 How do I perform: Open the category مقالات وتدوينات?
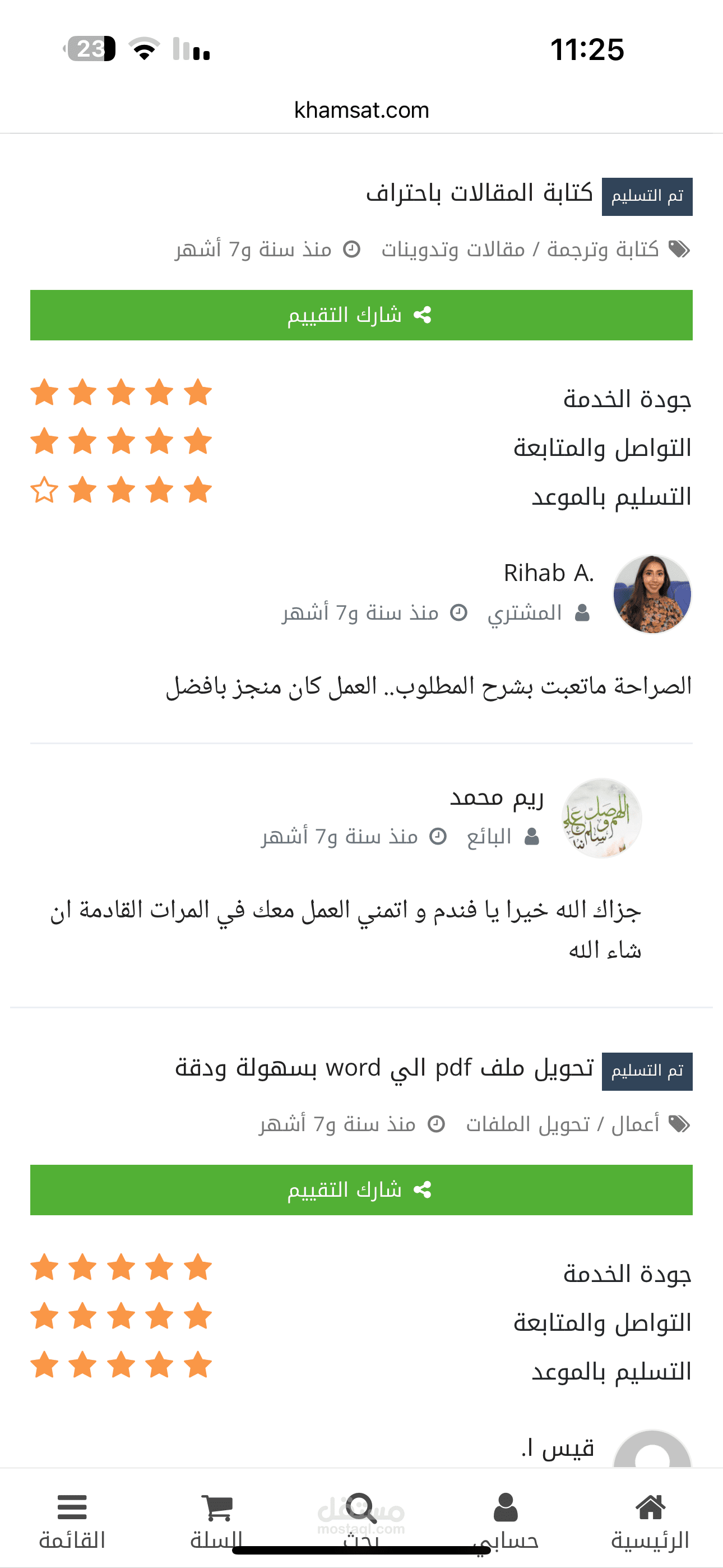tap(453, 250)
